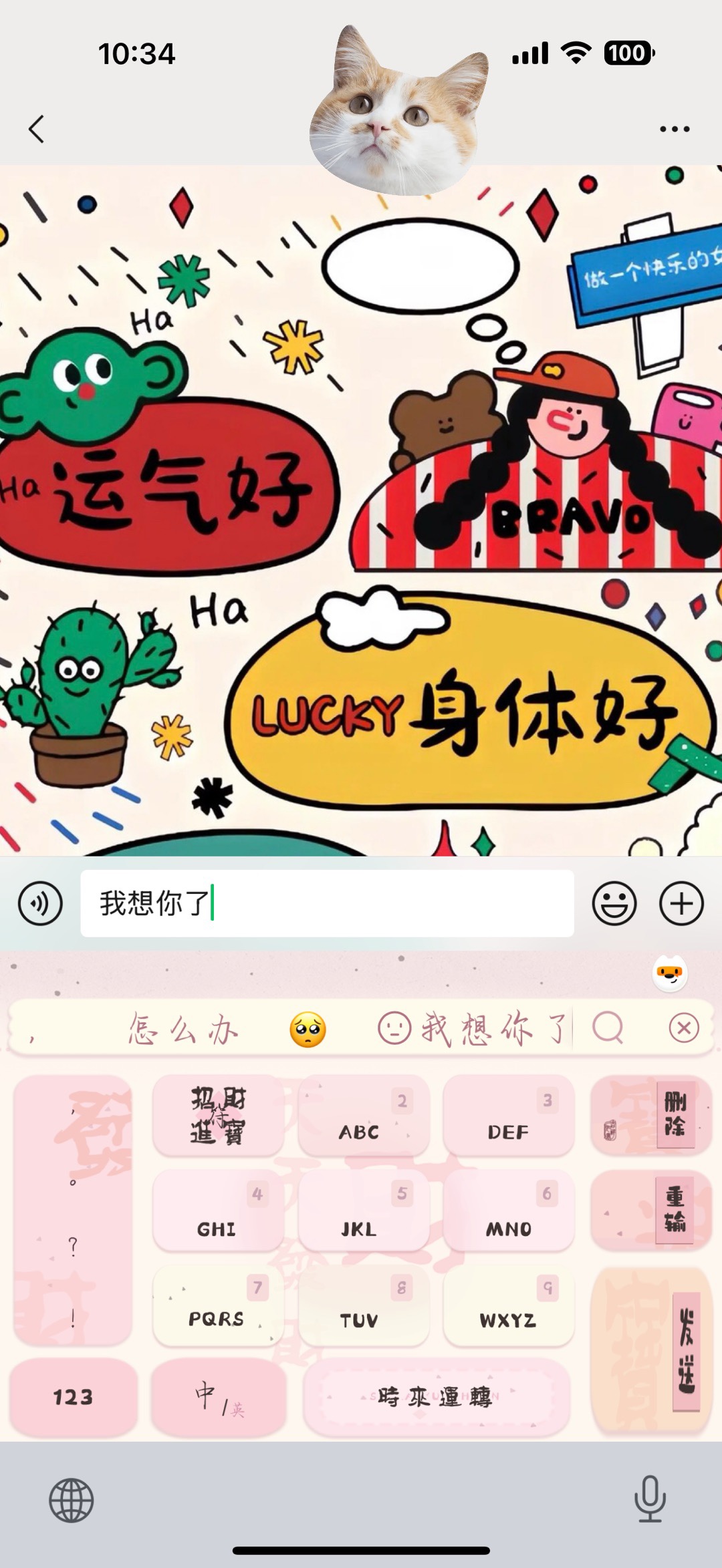722x1568 pixels.
Task: Switch to voice message input
Action: [40, 903]
